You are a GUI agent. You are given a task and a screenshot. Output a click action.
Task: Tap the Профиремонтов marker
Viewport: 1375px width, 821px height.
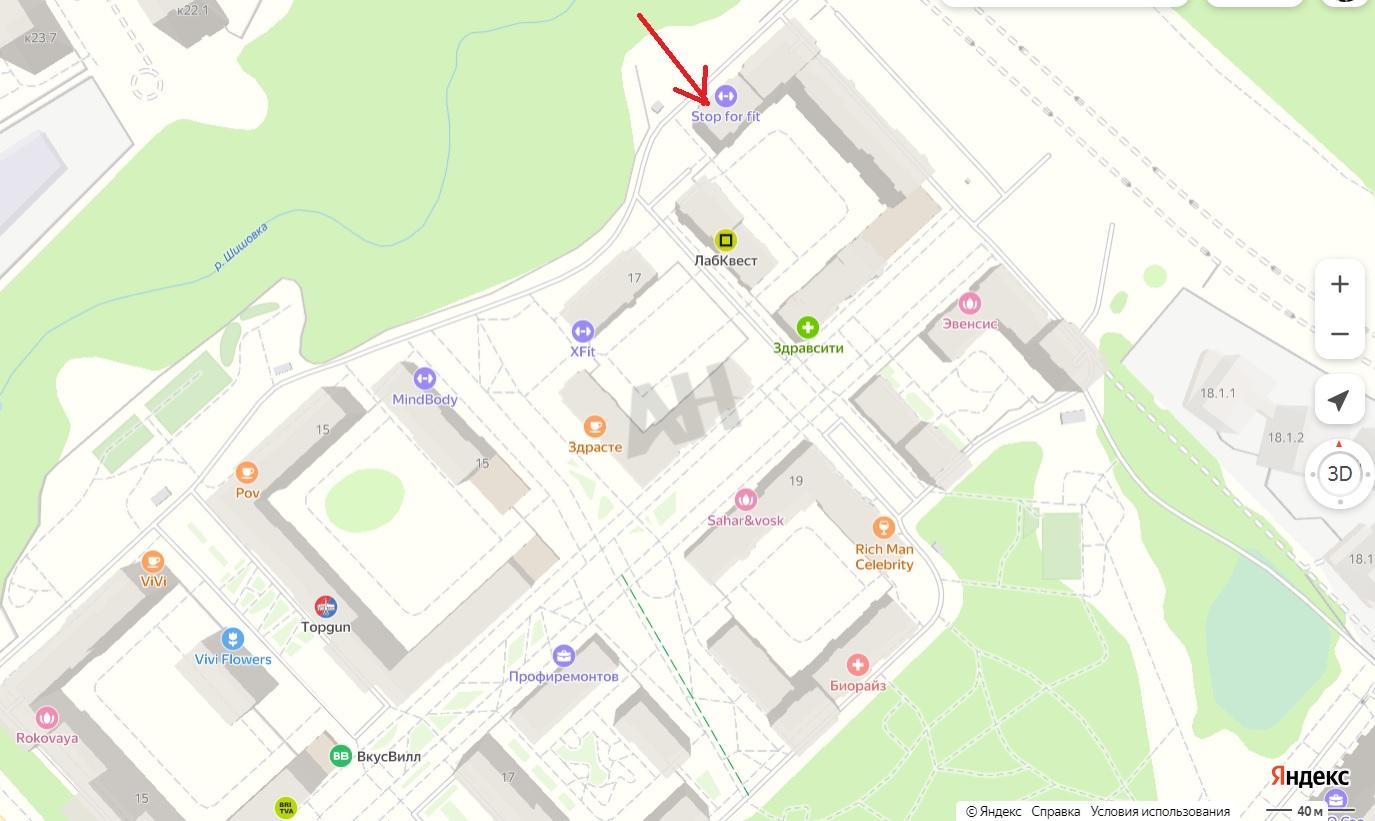564,655
